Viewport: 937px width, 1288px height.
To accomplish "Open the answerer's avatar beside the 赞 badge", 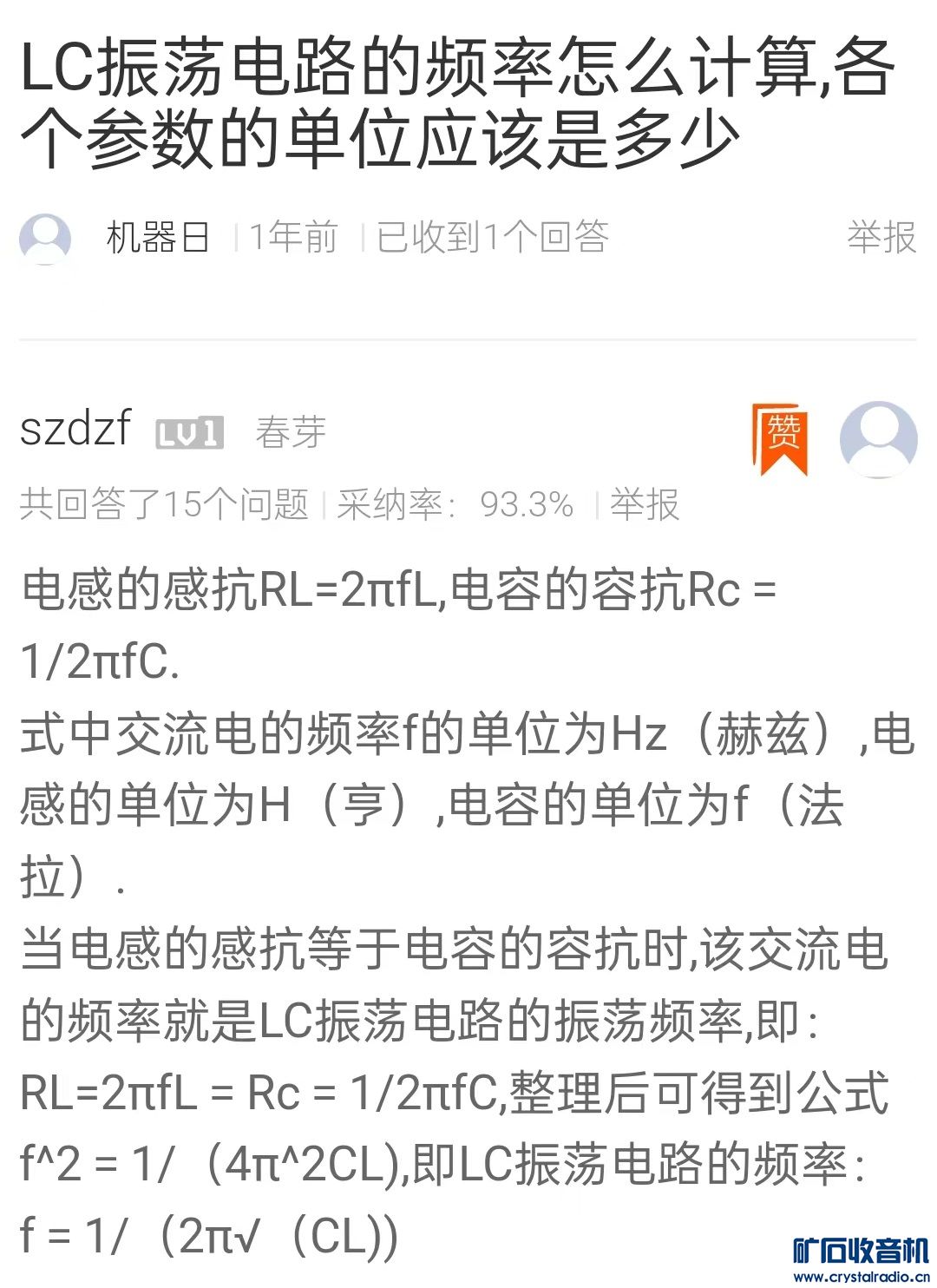I will (x=878, y=439).
